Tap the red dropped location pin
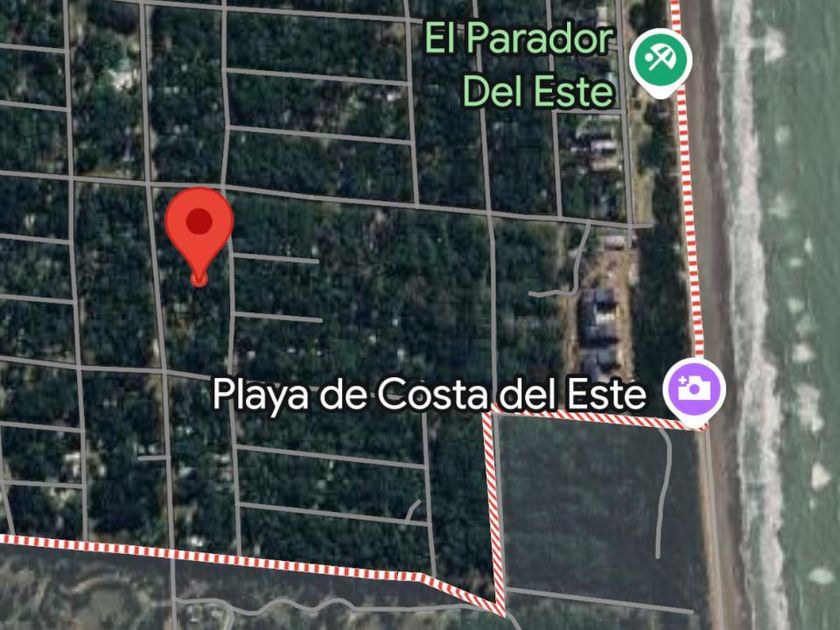840x630 pixels. tap(199, 224)
